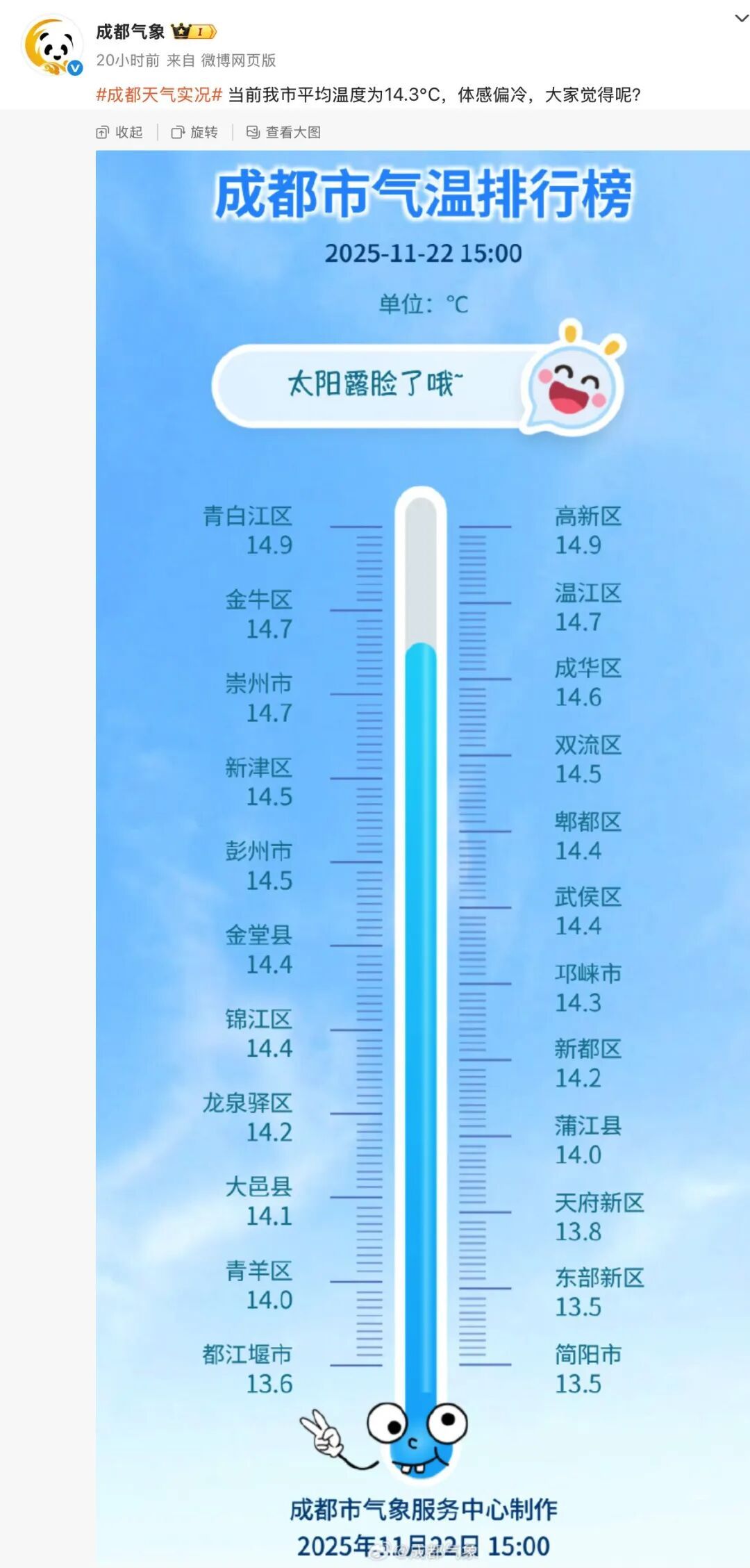Screen dimensions: 750x1568
Task: Click the 2025-11-22 15:00 date label
Action: (424, 254)
